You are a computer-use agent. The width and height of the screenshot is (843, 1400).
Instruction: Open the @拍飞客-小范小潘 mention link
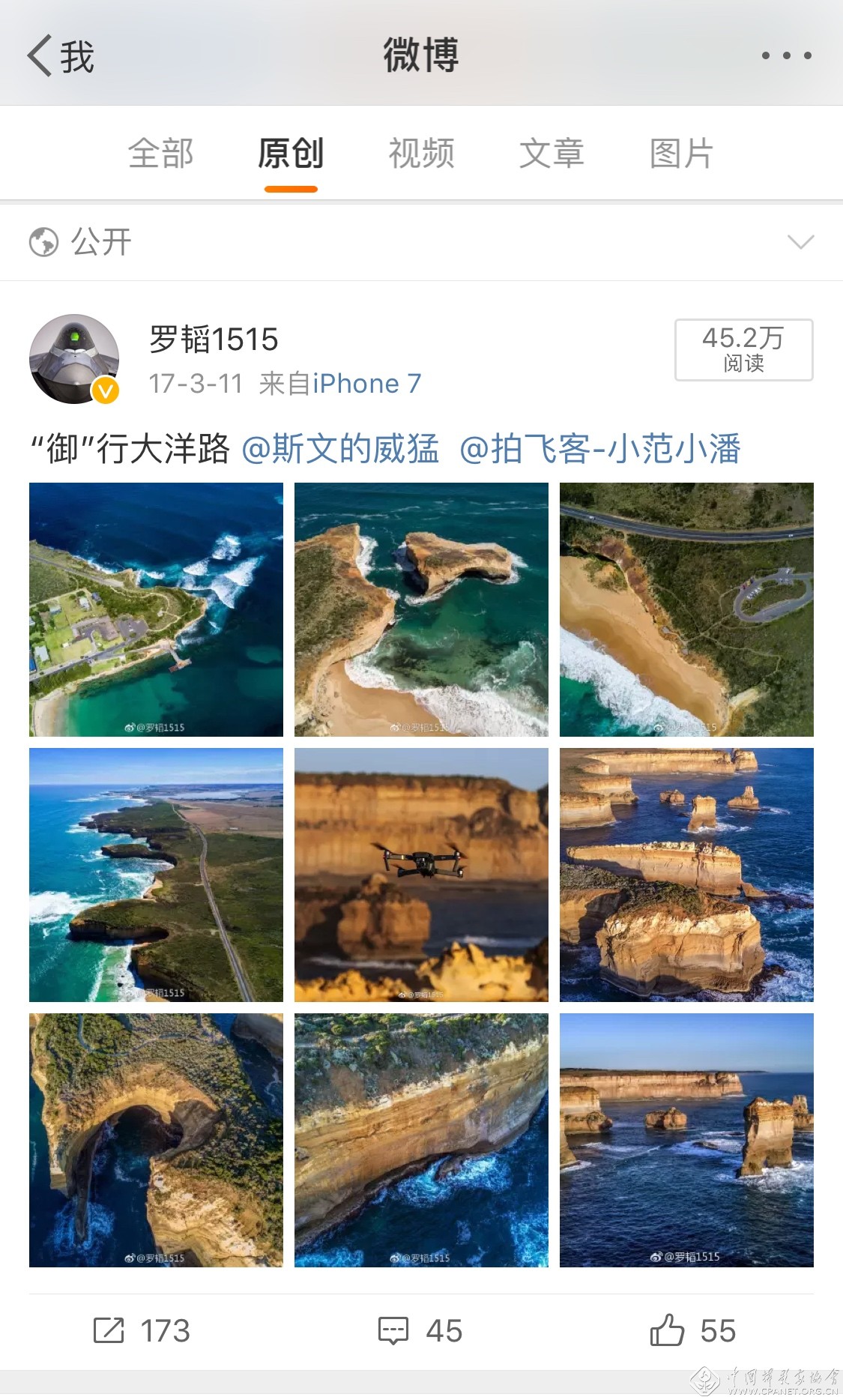(x=599, y=449)
